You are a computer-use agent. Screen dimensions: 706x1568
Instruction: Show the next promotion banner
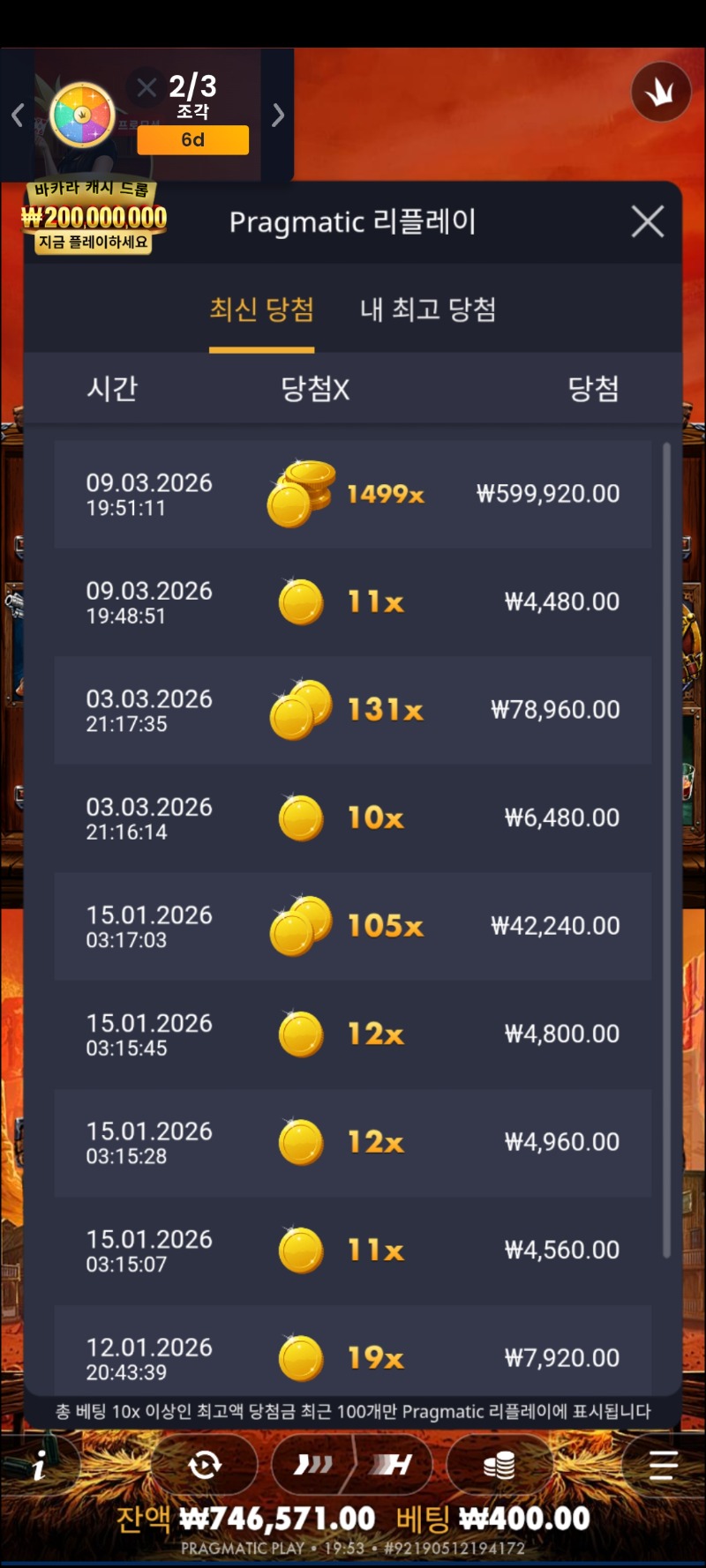(278, 115)
